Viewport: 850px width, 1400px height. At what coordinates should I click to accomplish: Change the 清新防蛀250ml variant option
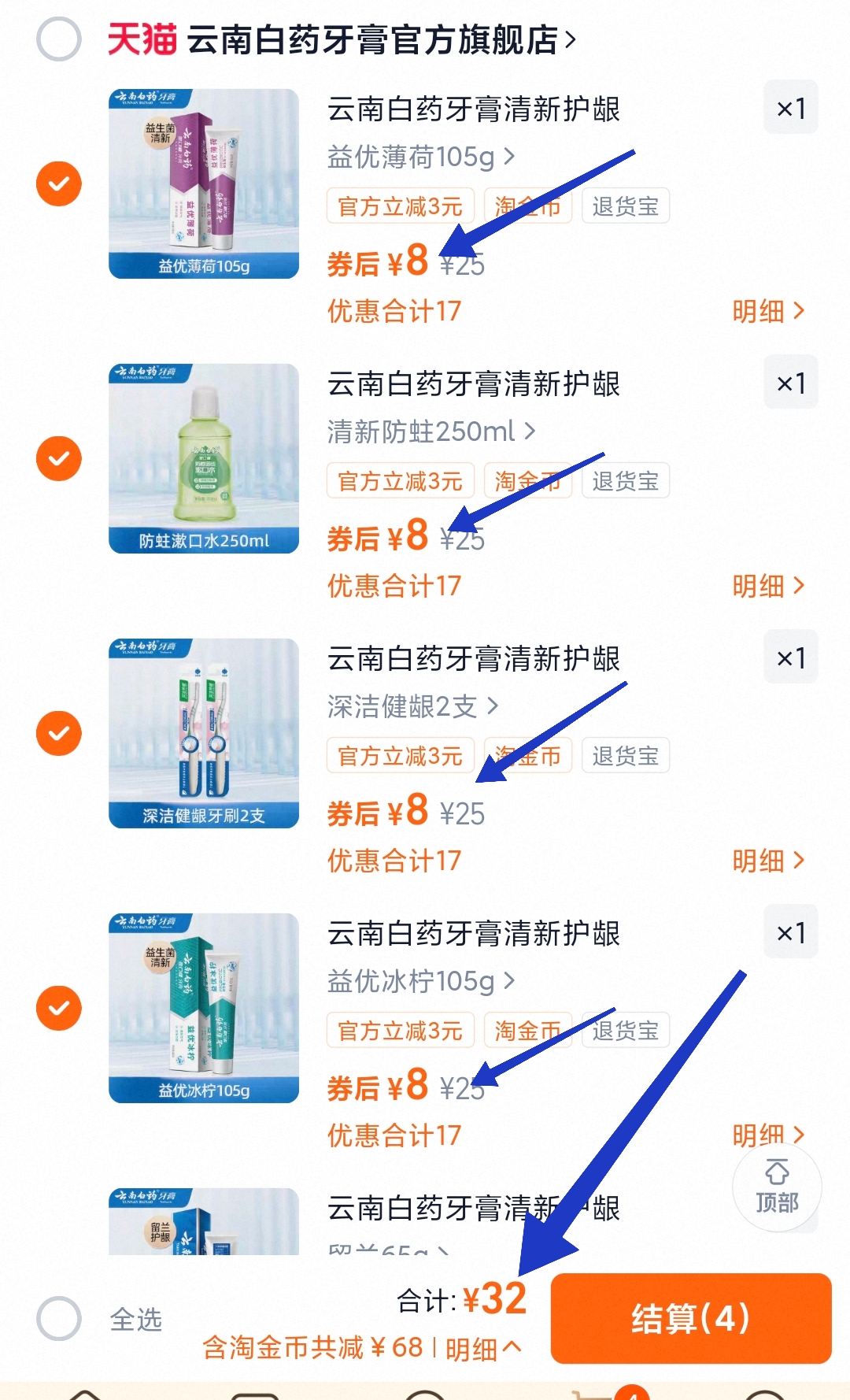click(431, 431)
